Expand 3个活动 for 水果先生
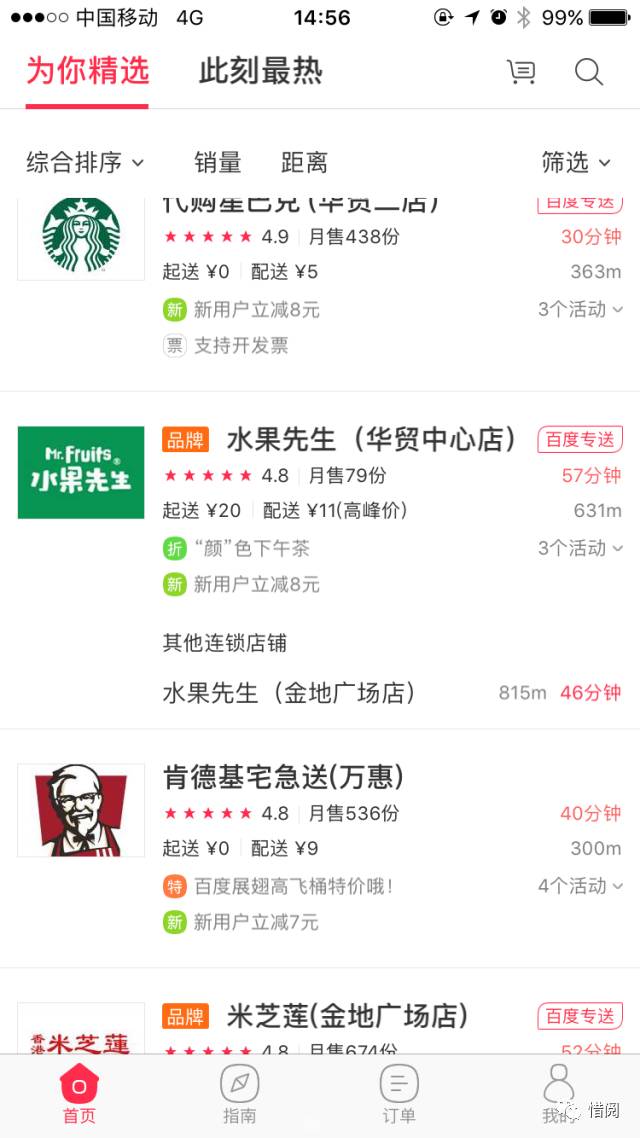 [580, 548]
